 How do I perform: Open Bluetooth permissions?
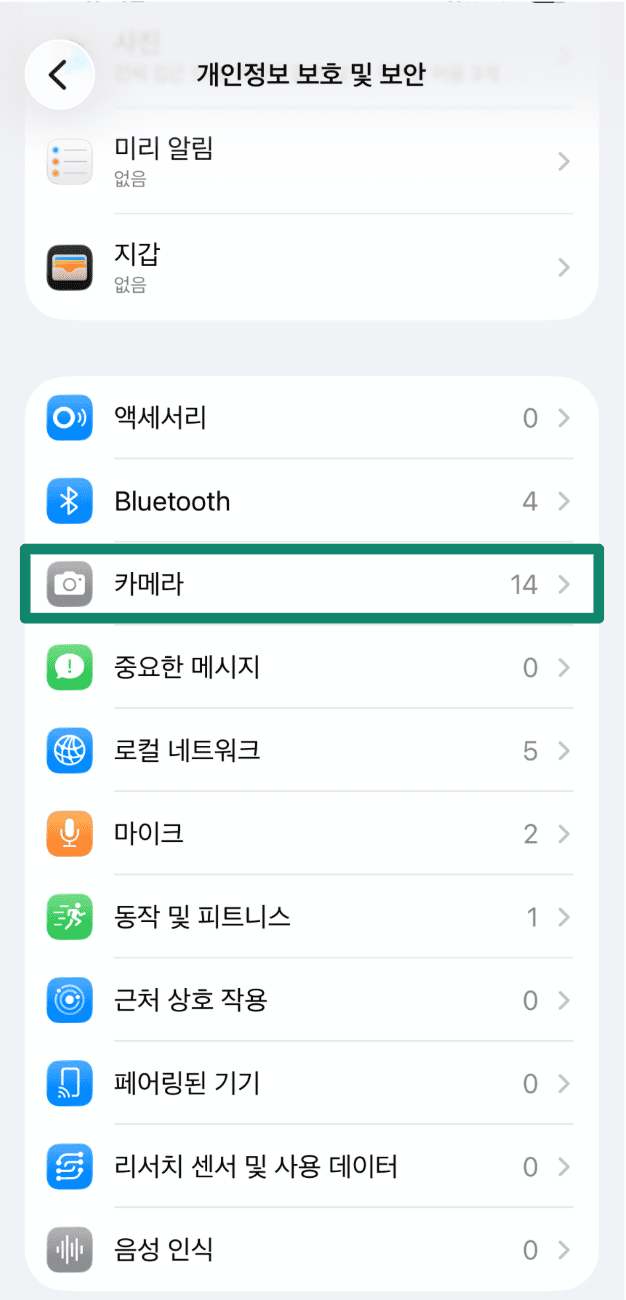coord(311,501)
